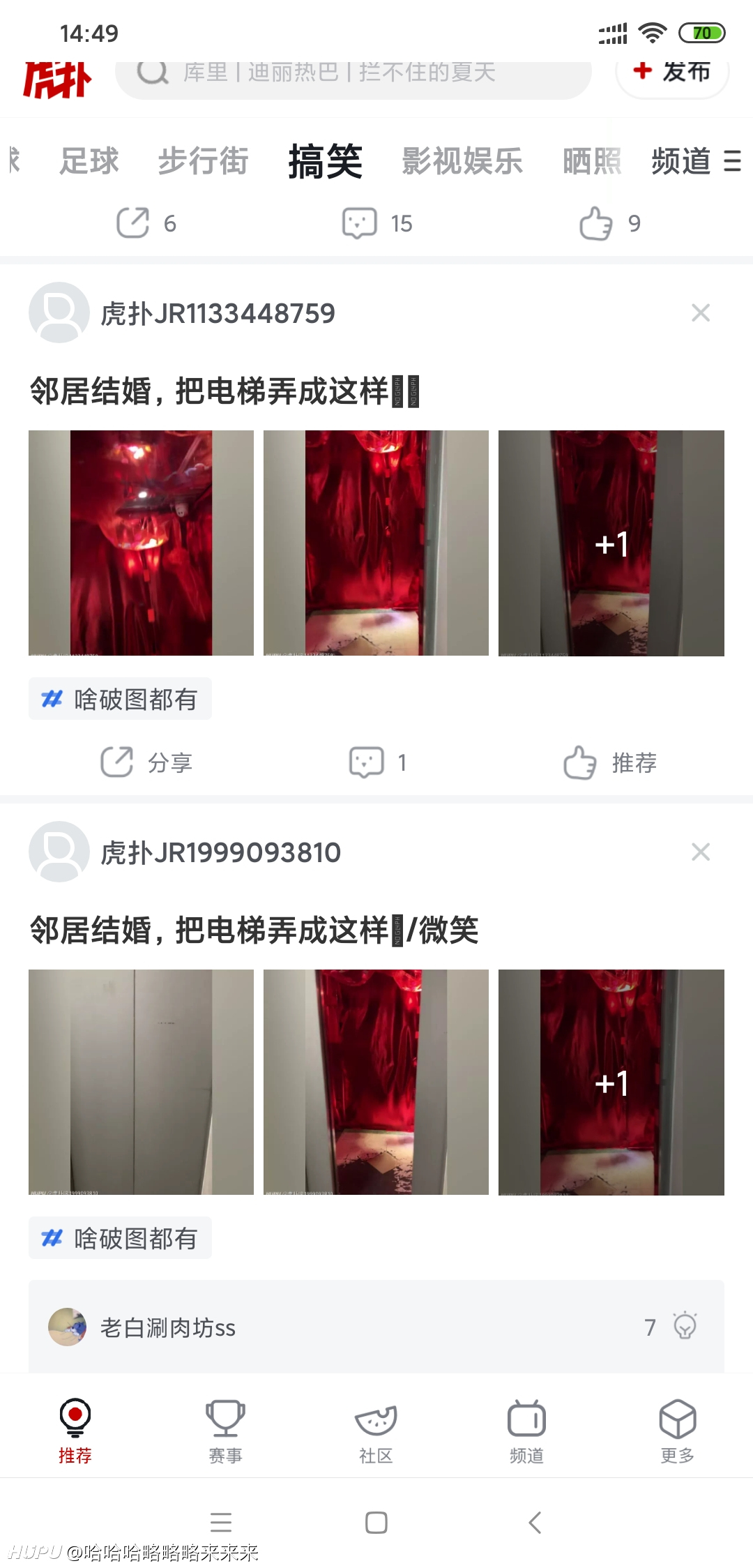Recommend 虎扑JR1133448759's post with 推荐
The image size is (753, 1568).
[610, 762]
